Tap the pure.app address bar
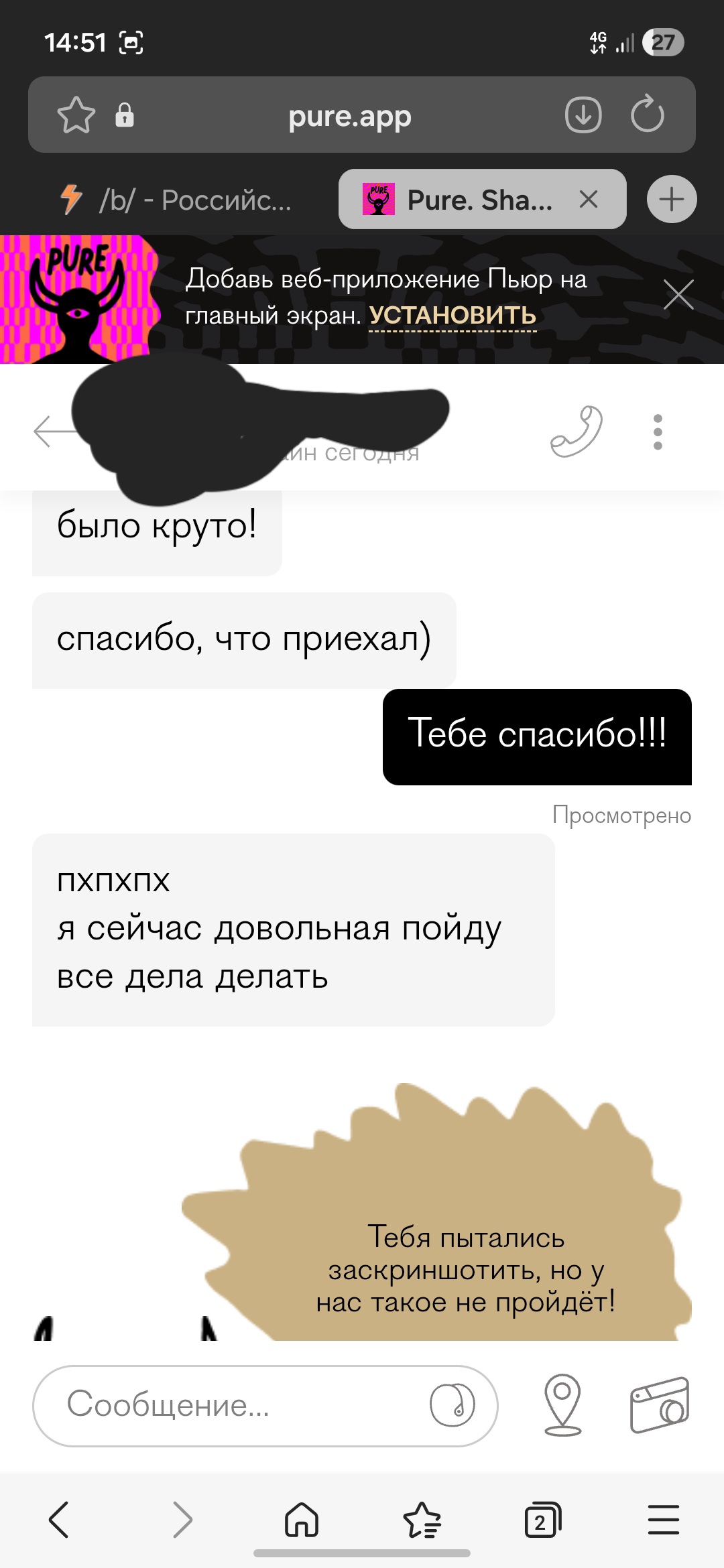This screenshot has width=724, height=1568. 349,115
